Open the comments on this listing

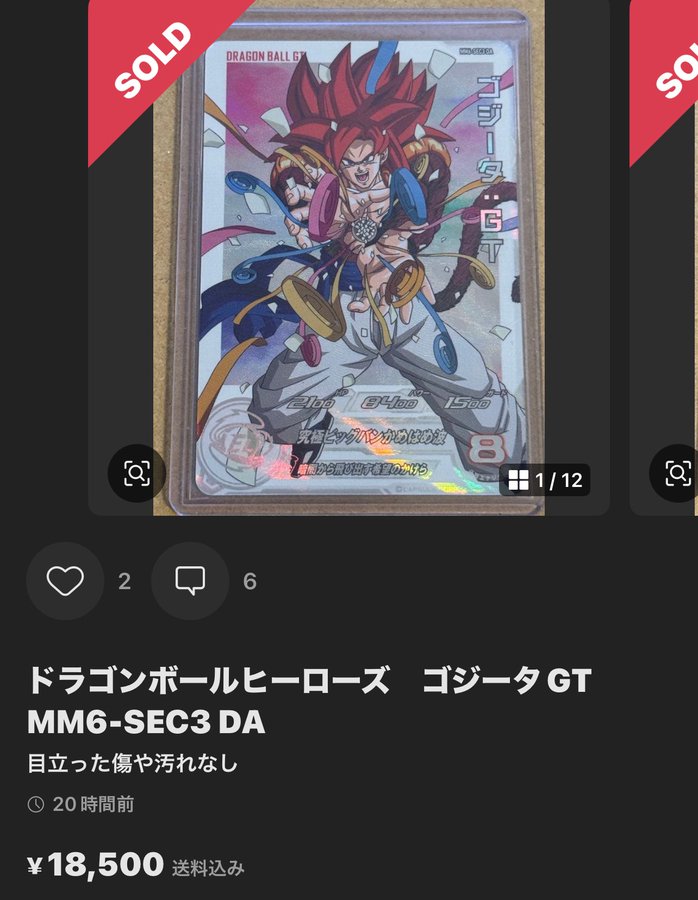[190, 581]
